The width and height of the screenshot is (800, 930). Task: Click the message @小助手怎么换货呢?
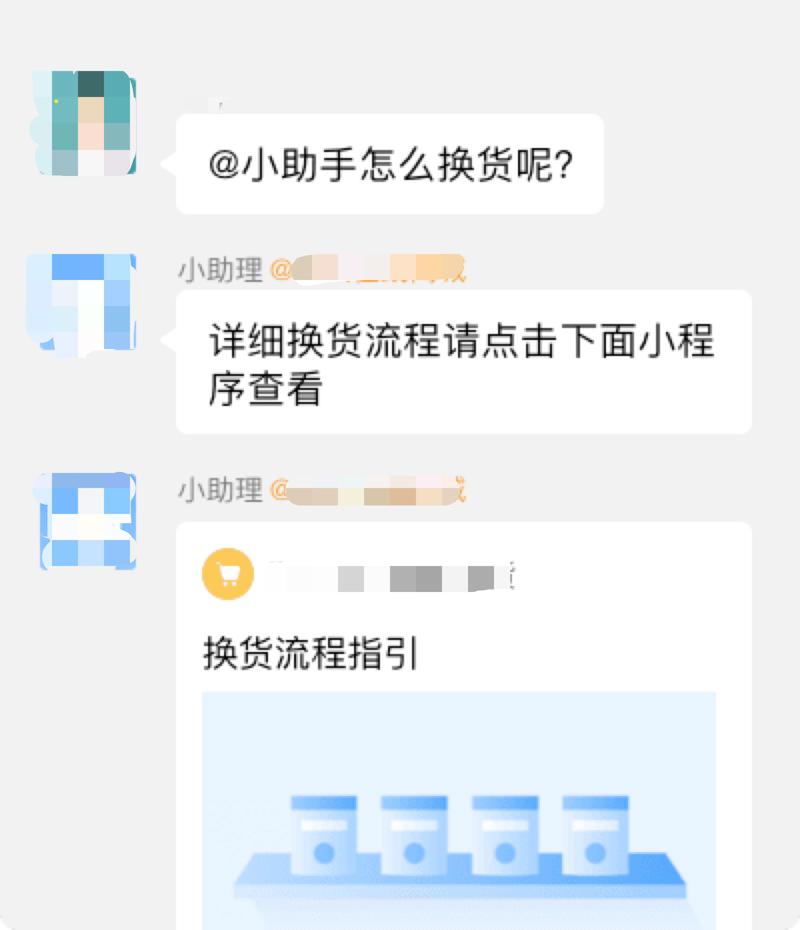(388, 163)
